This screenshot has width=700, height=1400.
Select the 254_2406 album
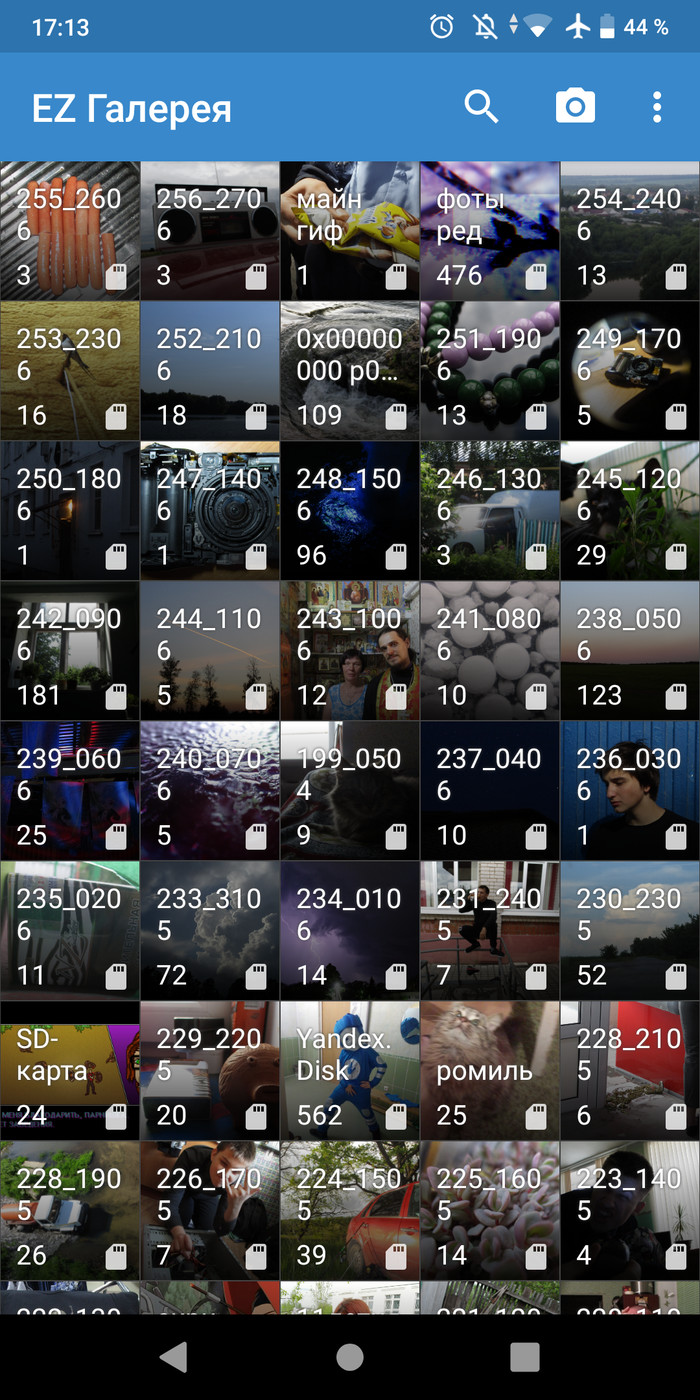[x=630, y=231]
